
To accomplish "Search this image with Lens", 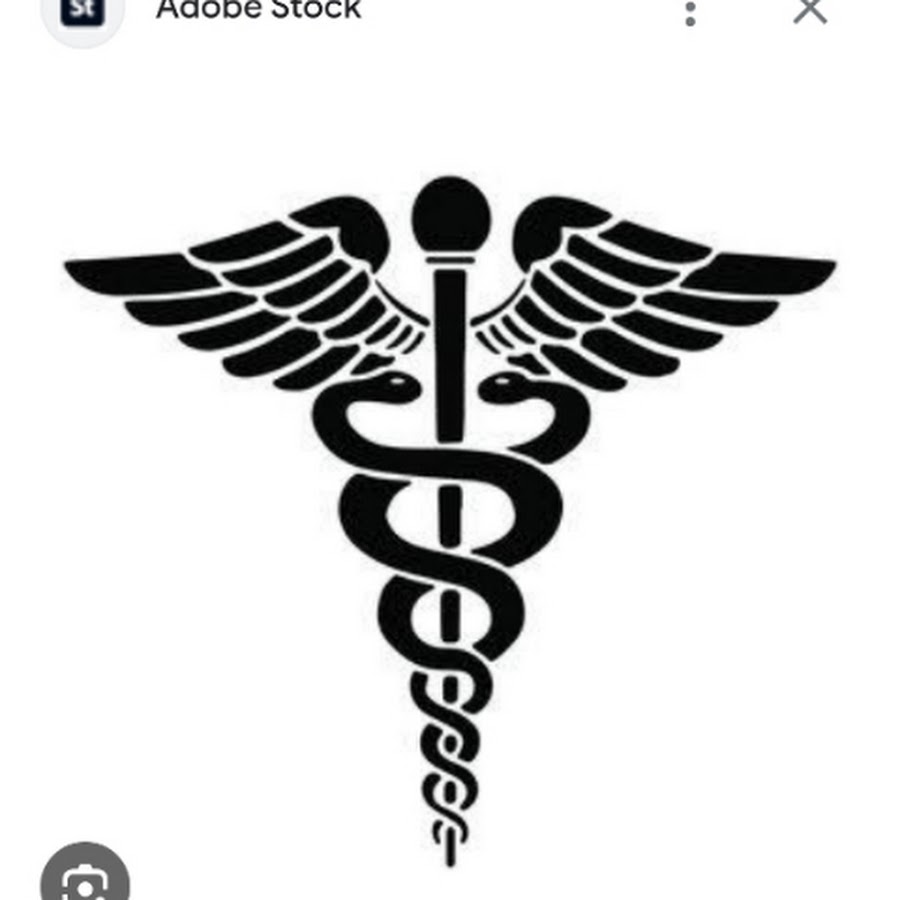I will coord(84,880).
